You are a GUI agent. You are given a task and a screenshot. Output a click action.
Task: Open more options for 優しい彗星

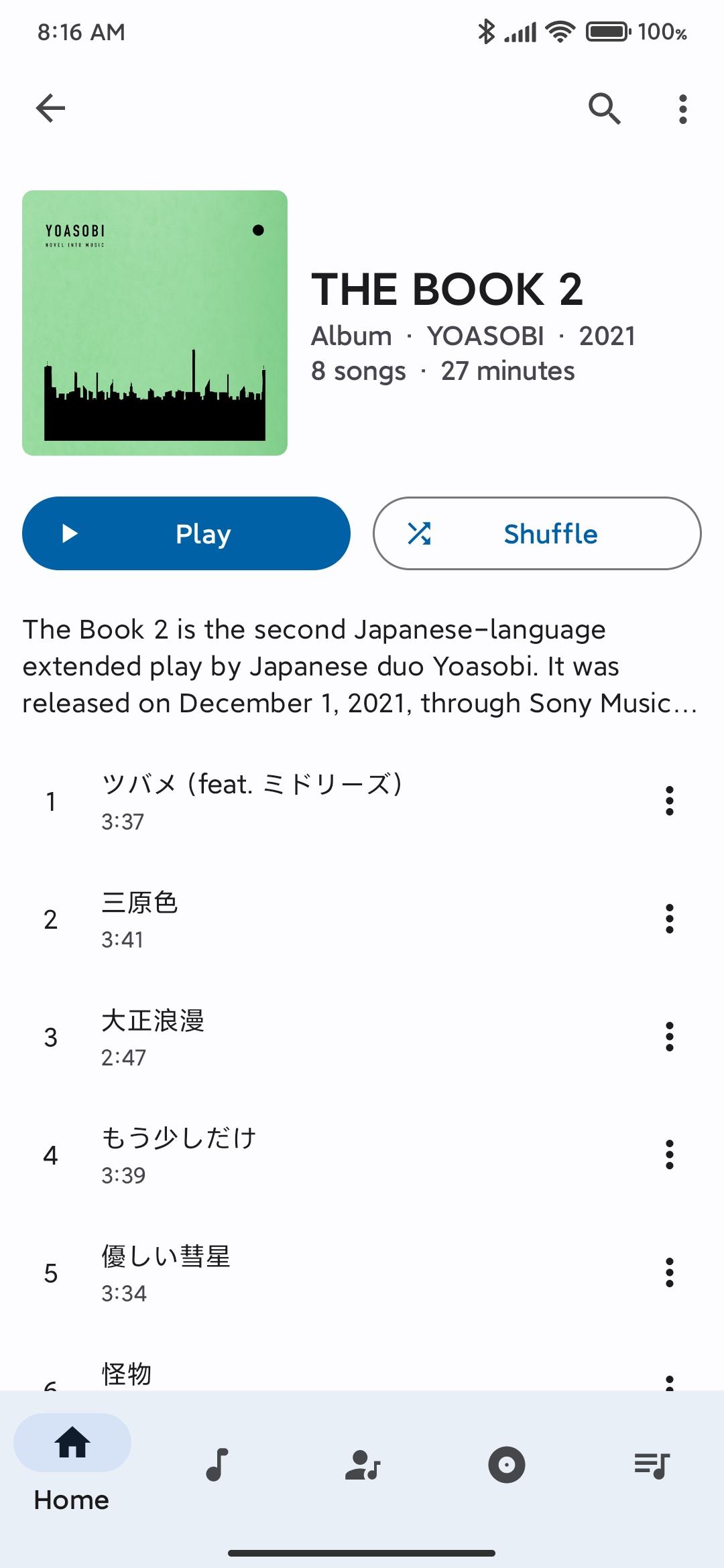pyautogui.click(x=669, y=1272)
